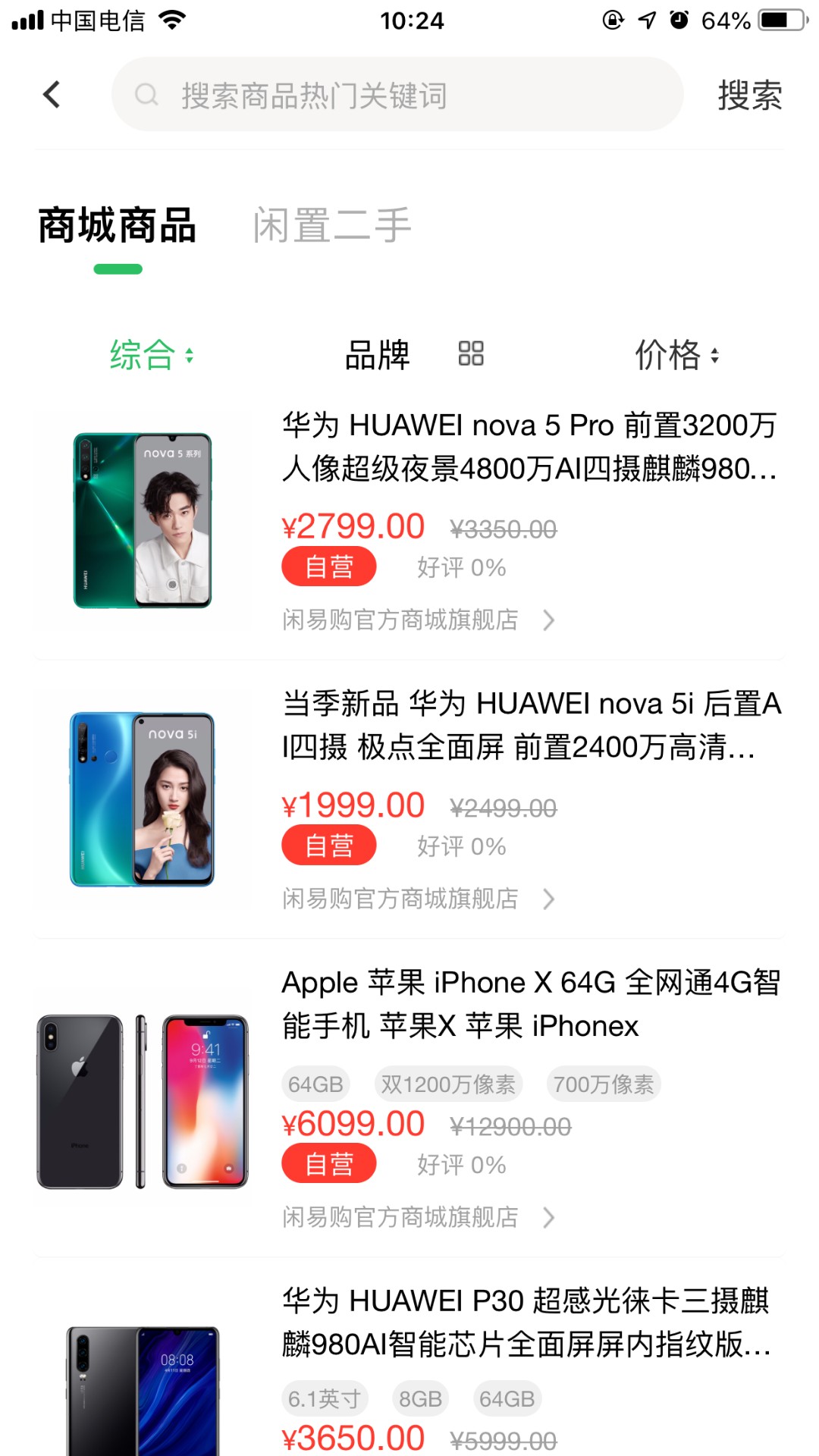Tap the 自营 badge on iPhone X listing
Viewport: 819px width, 1456px height.
pos(328,1163)
